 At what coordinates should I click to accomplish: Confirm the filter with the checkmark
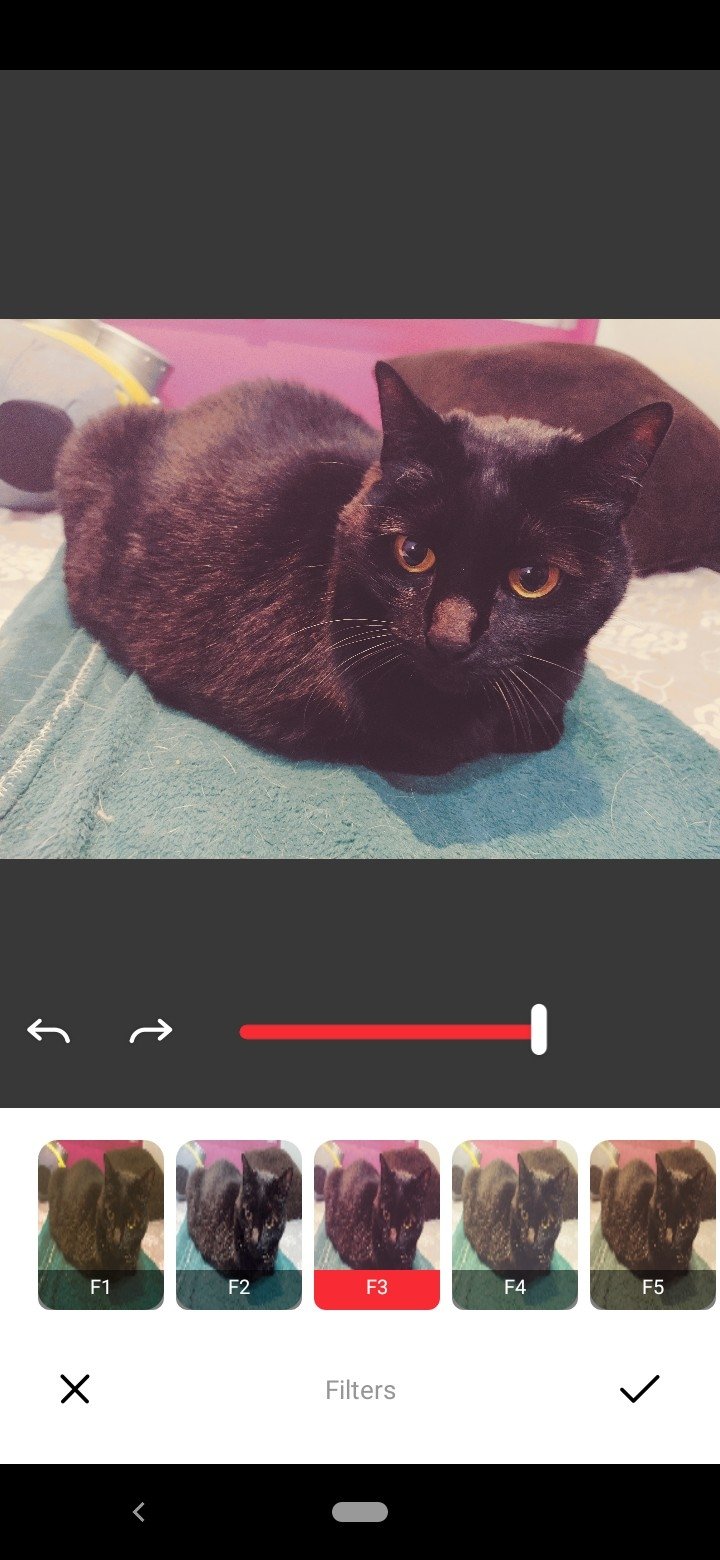coord(640,1388)
